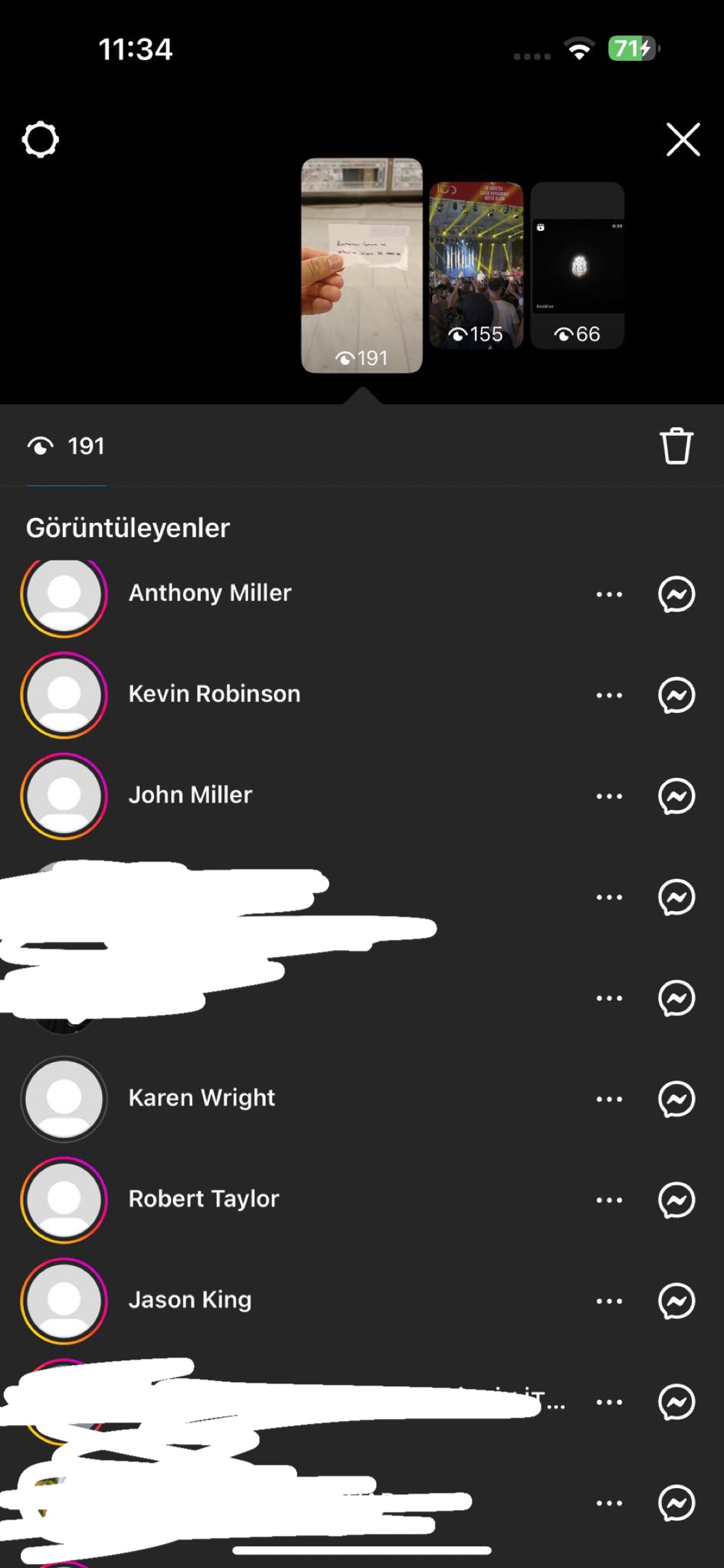The width and height of the screenshot is (724, 1568).
Task: Send a message to Robert Taylor
Action: [x=676, y=1200]
